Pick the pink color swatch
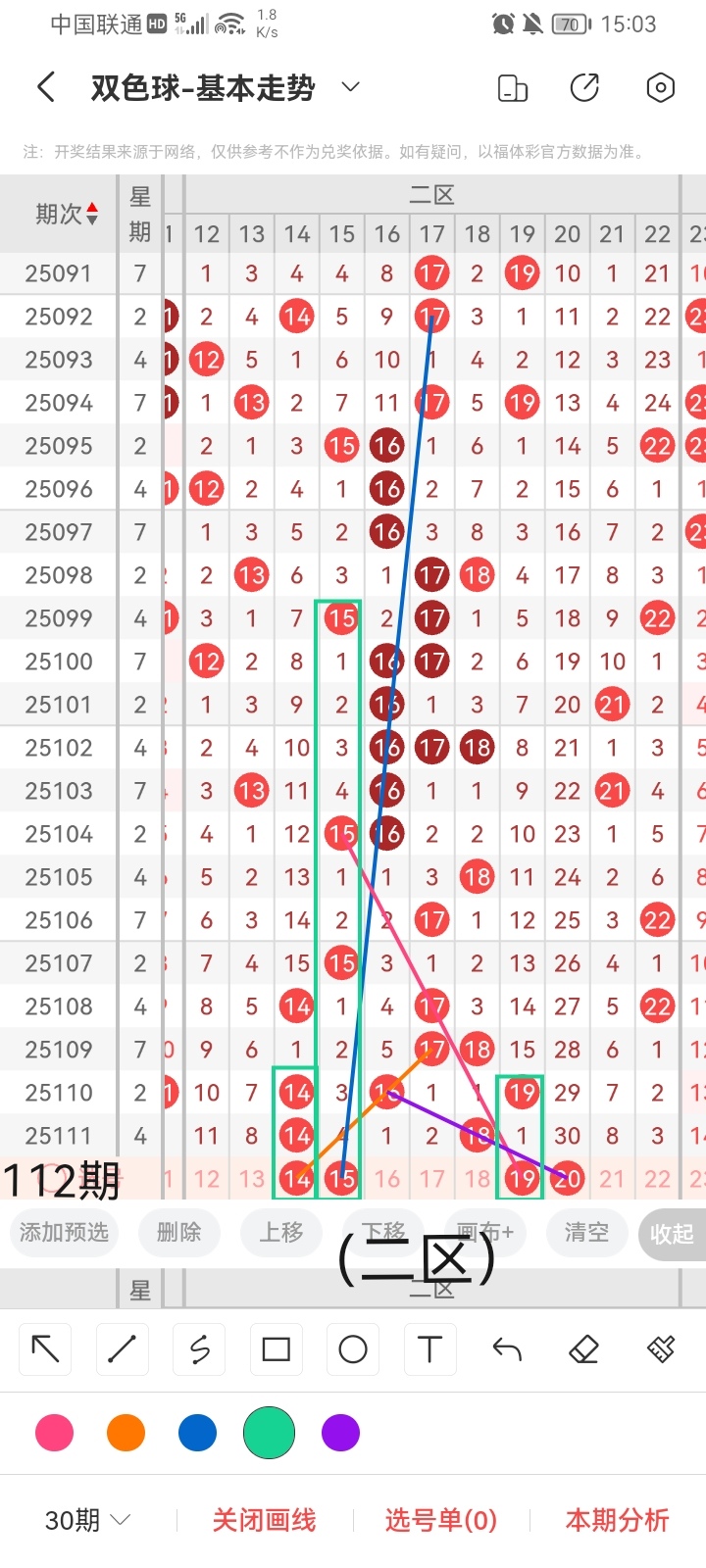This screenshot has height=1568, width=706. click(54, 1433)
